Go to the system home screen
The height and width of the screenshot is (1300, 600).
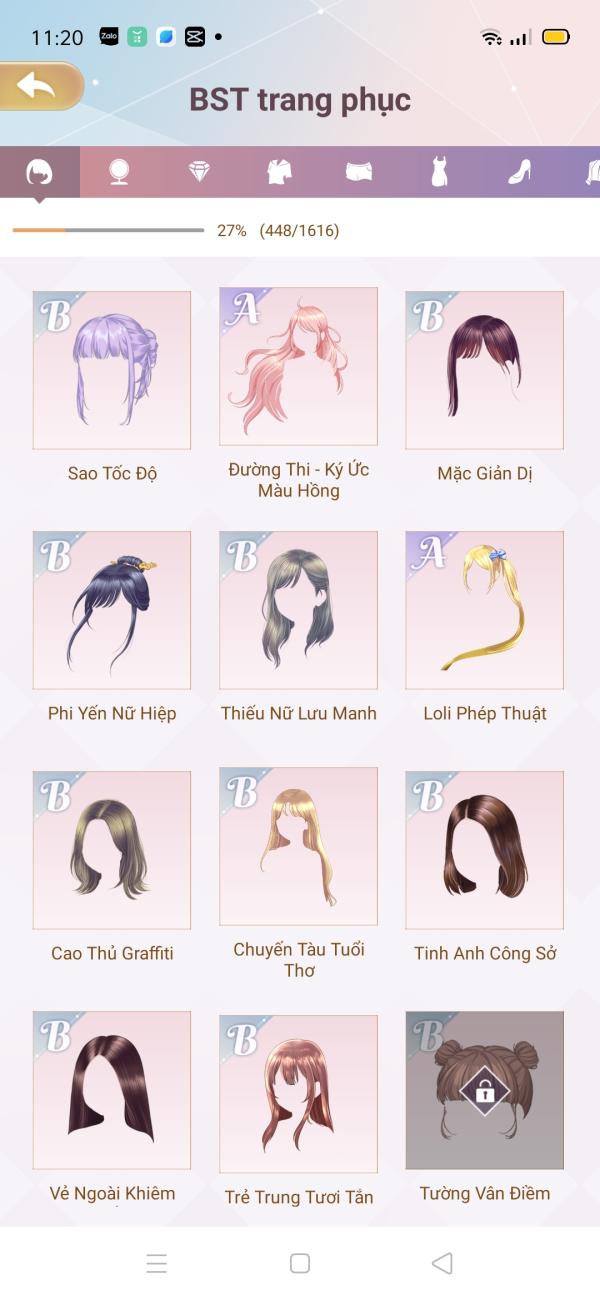coord(300,1263)
